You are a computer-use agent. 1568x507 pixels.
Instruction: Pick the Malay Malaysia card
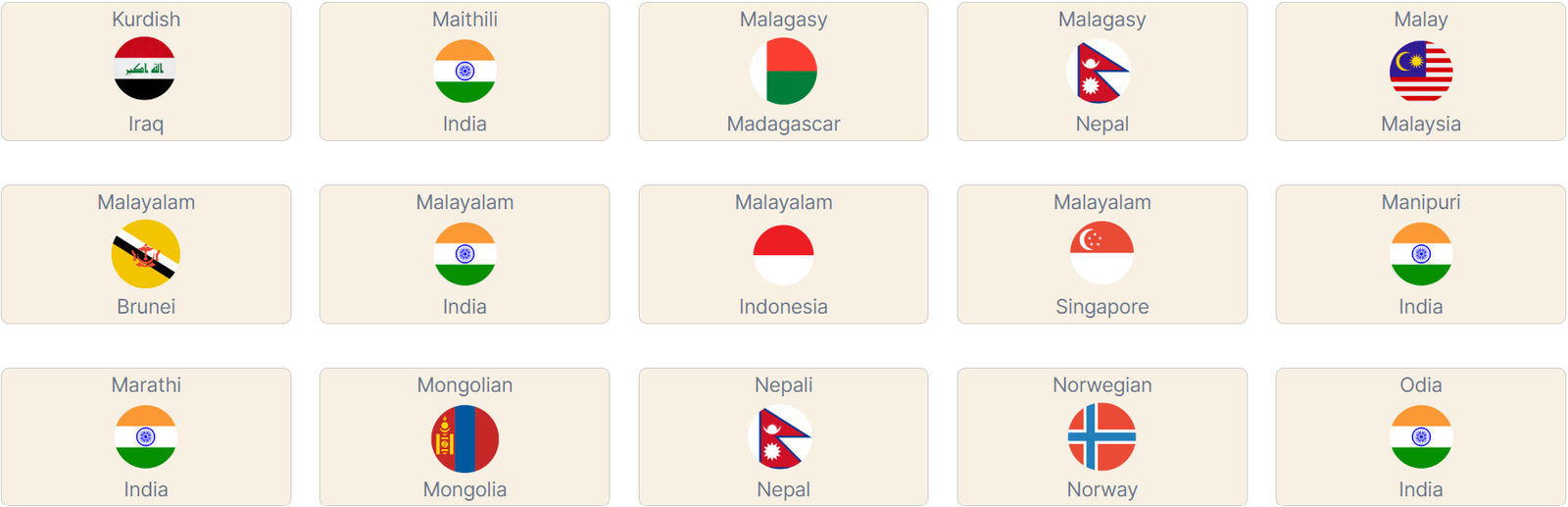(1420, 71)
